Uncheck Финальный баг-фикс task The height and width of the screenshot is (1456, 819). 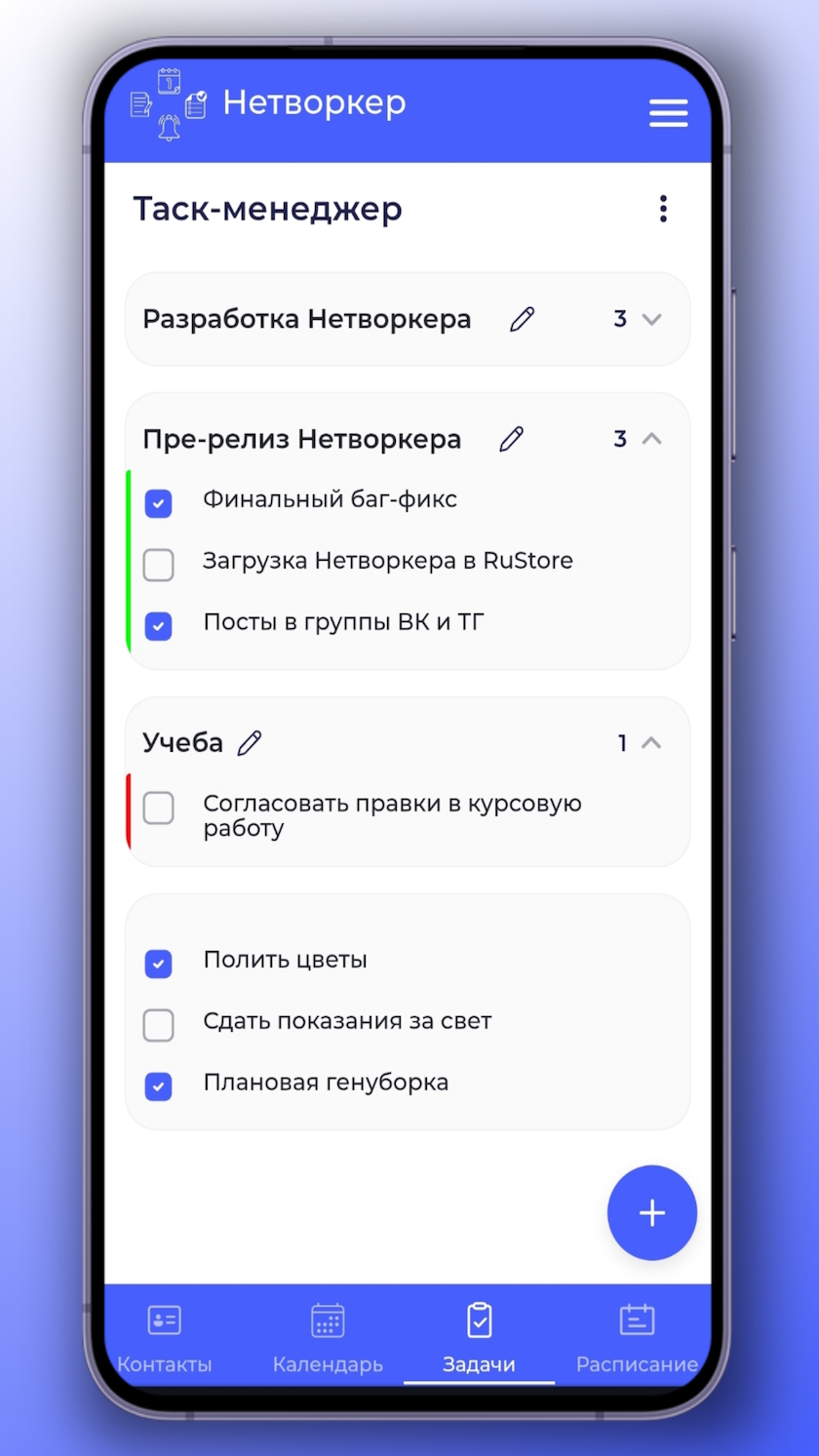point(159,503)
